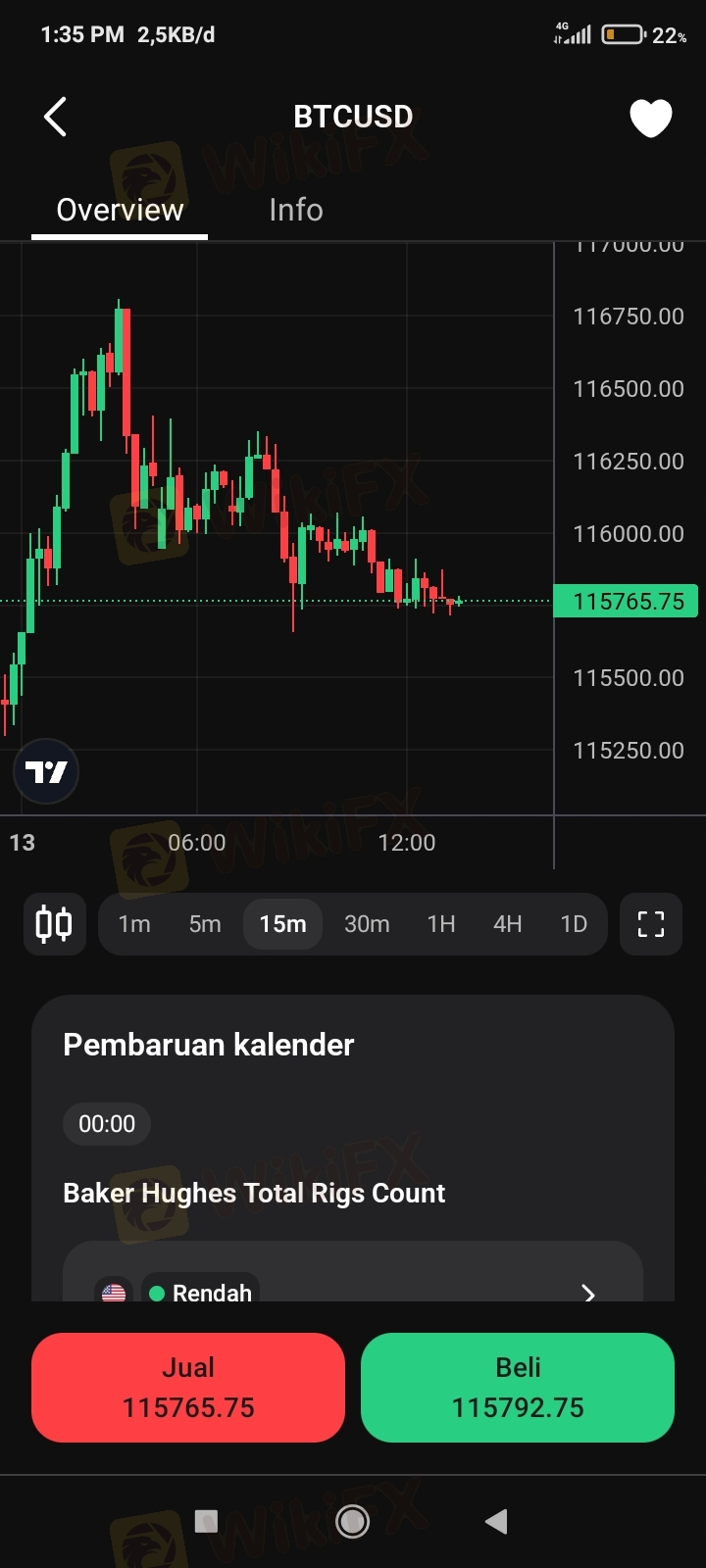
Task: Show the 1D chart interval
Action: (x=574, y=924)
